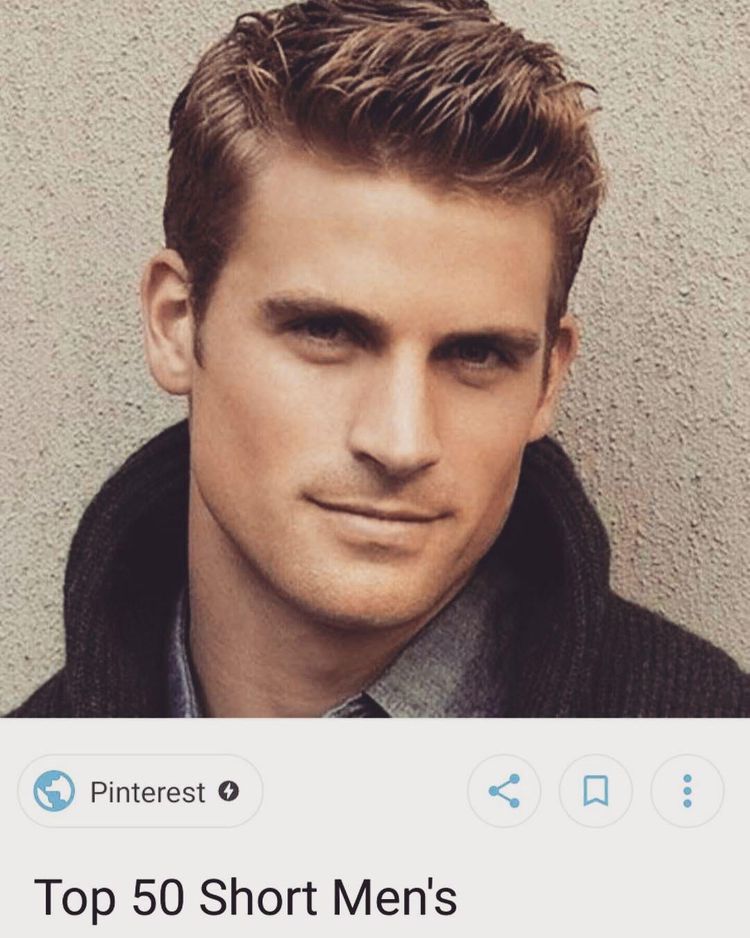Open the Pinterest source chip
Viewport: 750px width, 938px height.
140,792
